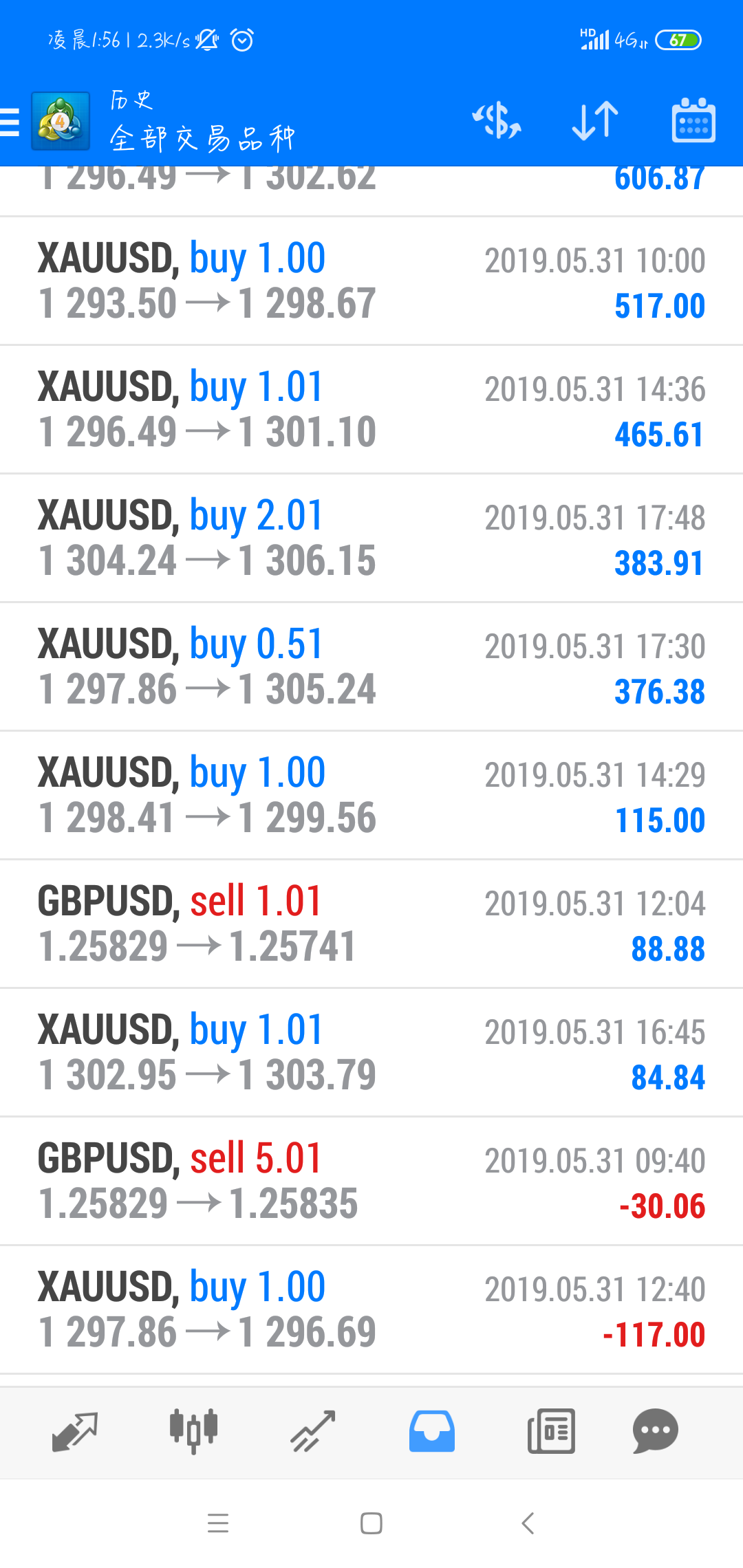Open the calendar date range picker
Image resolution: width=743 pixels, height=1568 pixels.
(693, 120)
